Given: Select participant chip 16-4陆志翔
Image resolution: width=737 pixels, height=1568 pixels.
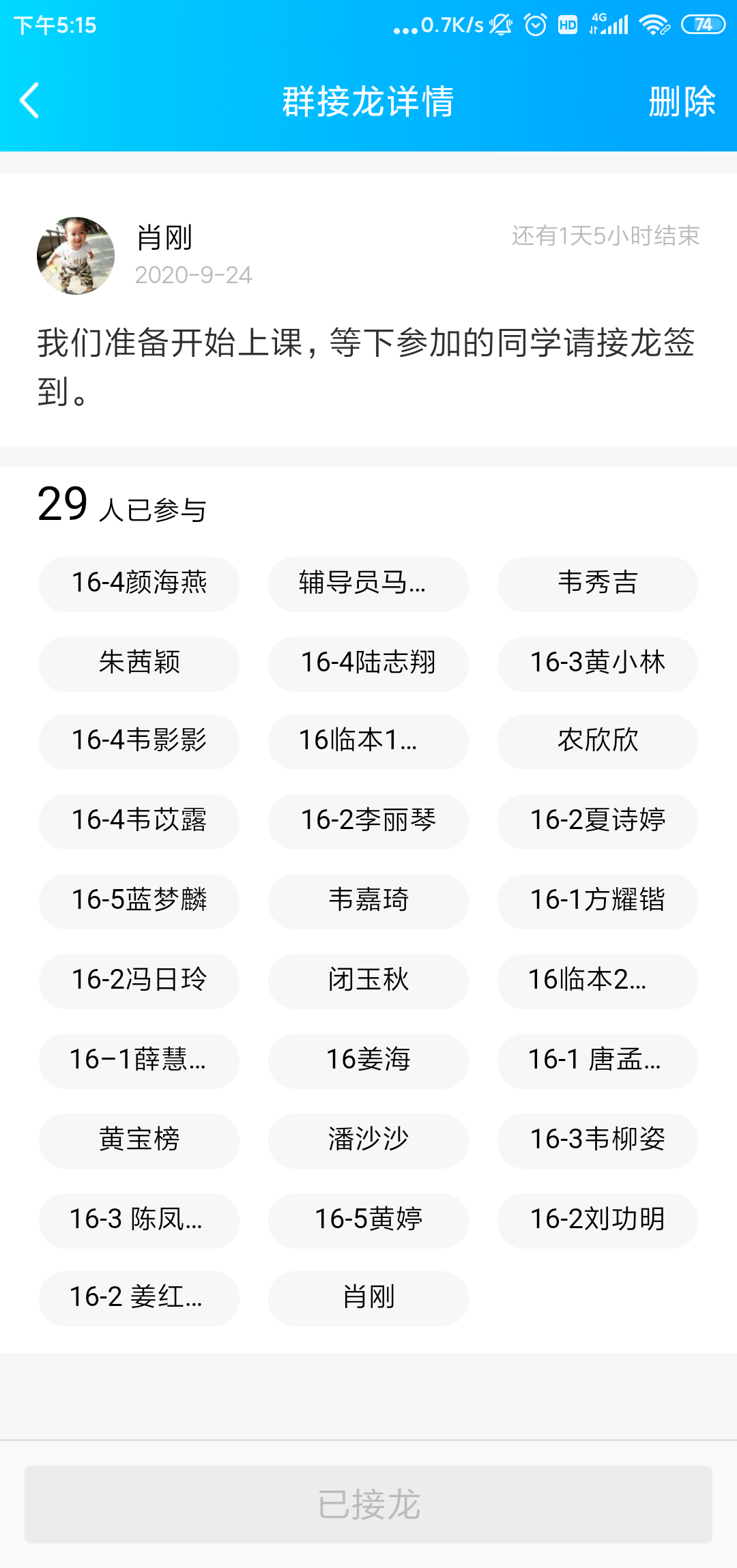Looking at the screenshot, I should [x=369, y=664].
